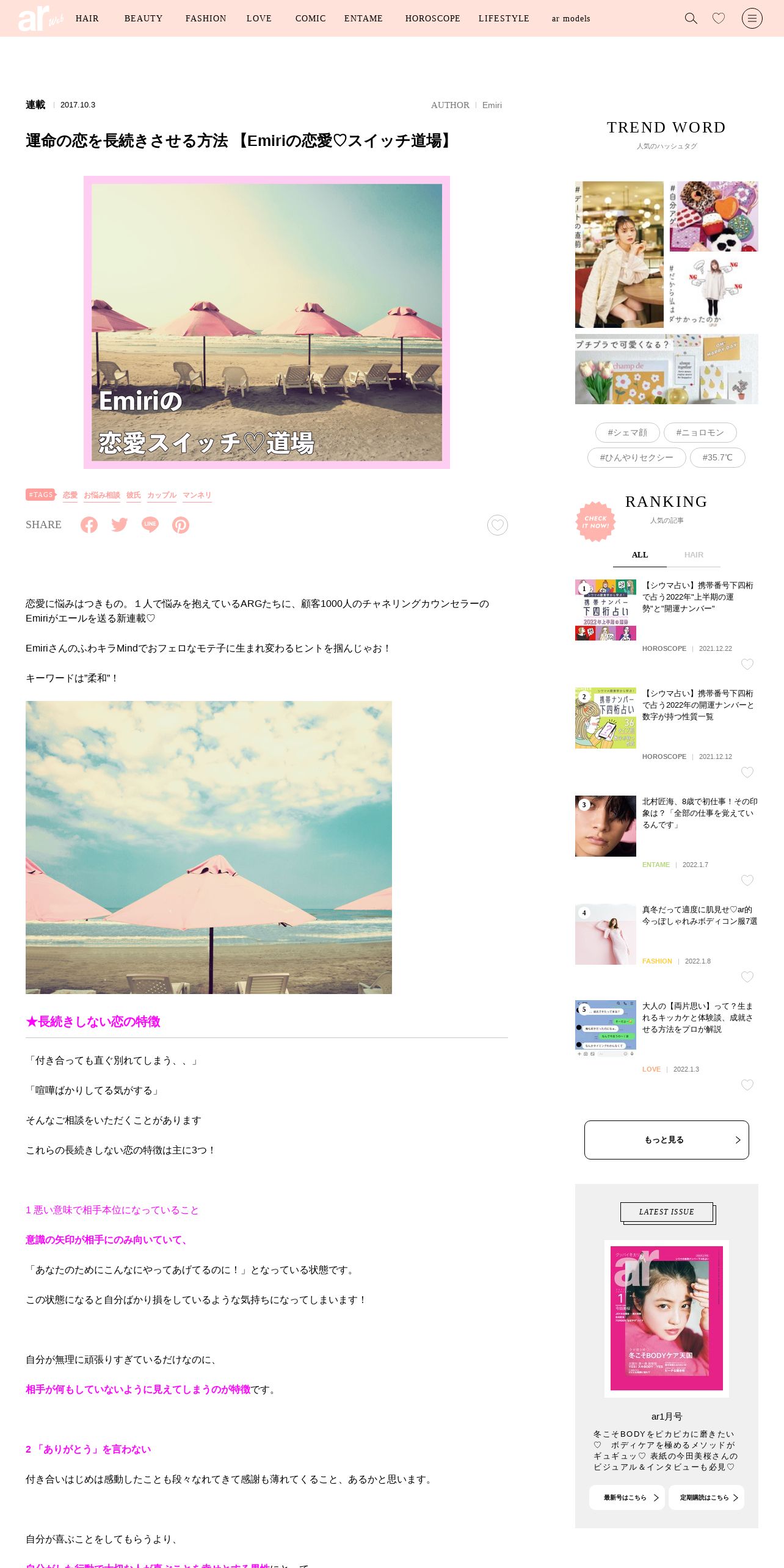Select the #シェマ顔 hashtag chip
Image resolution: width=784 pixels, height=1568 pixels.
point(628,432)
